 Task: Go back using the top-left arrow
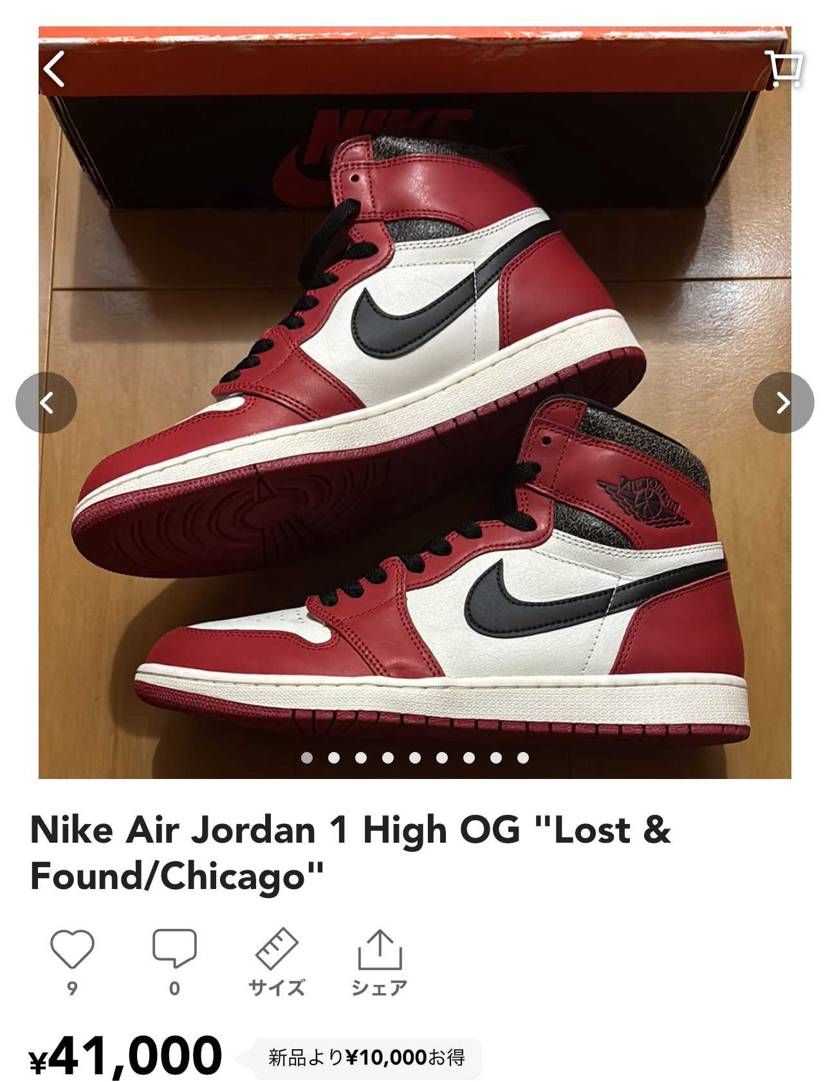pos(54,68)
